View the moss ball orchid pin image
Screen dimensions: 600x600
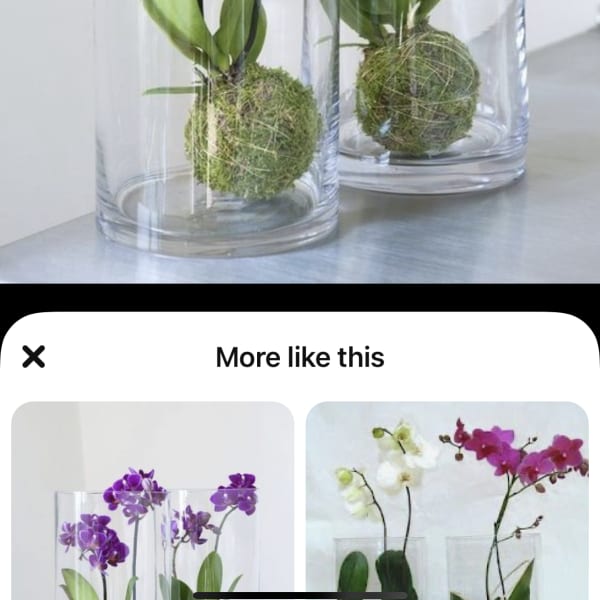[x=300, y=140]
